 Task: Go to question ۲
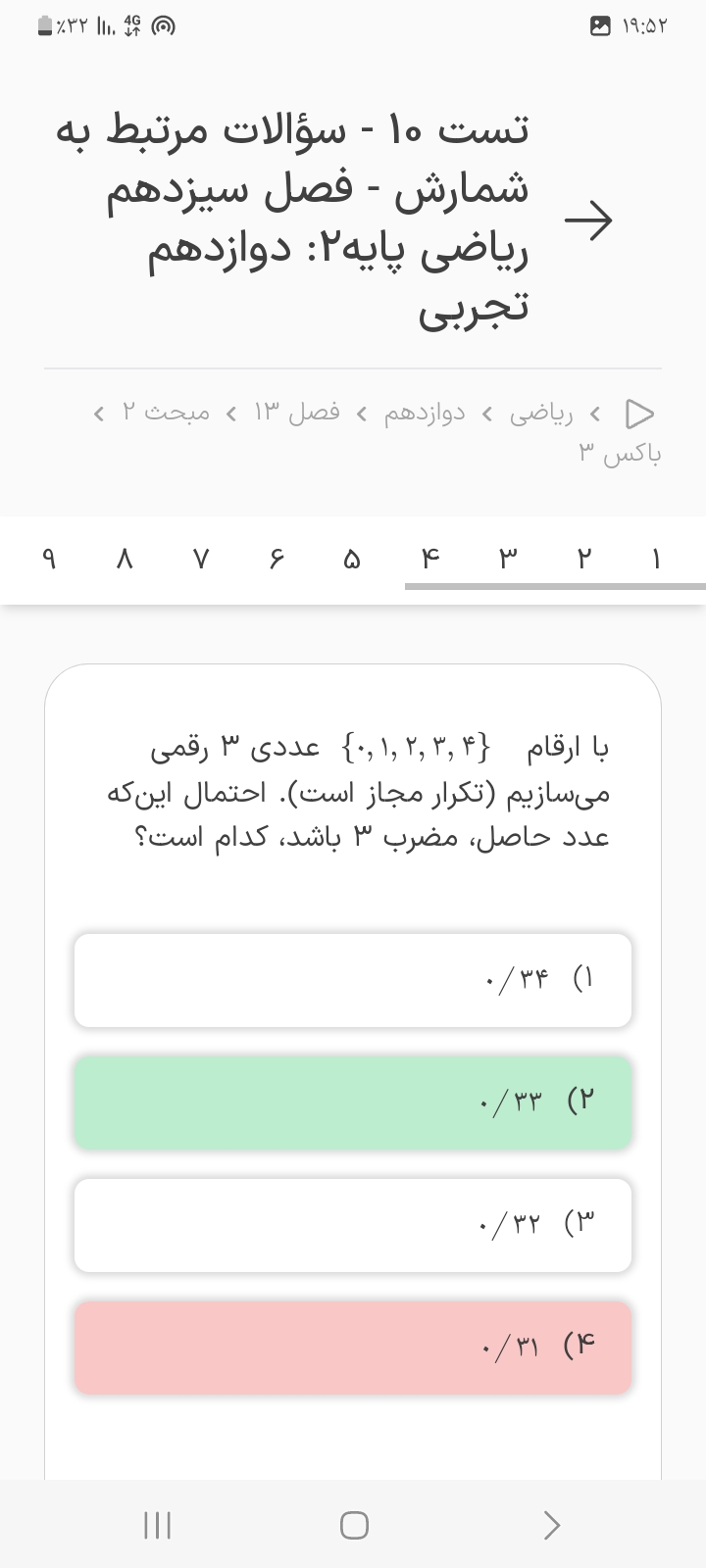pos(584,560)
